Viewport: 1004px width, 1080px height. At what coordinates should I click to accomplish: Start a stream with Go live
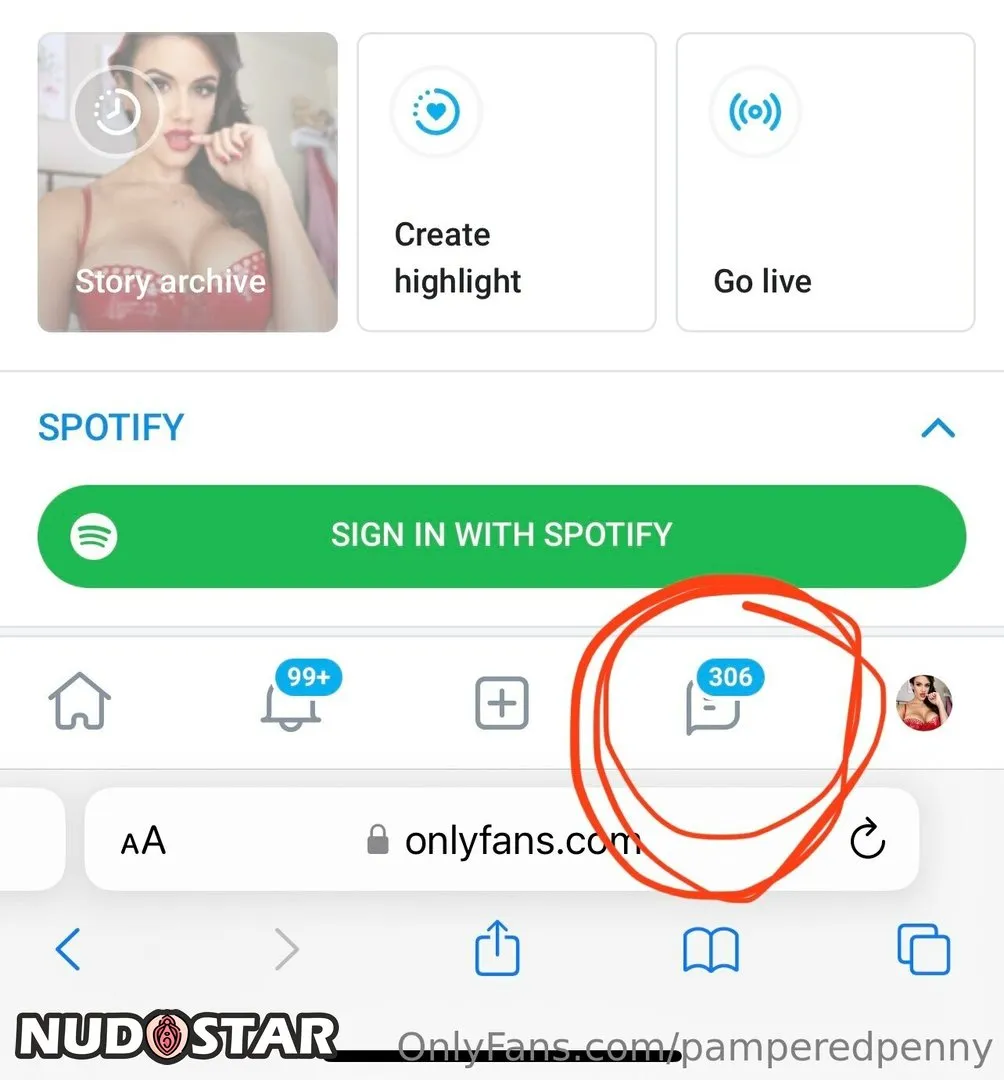click(x=825, y=182)
